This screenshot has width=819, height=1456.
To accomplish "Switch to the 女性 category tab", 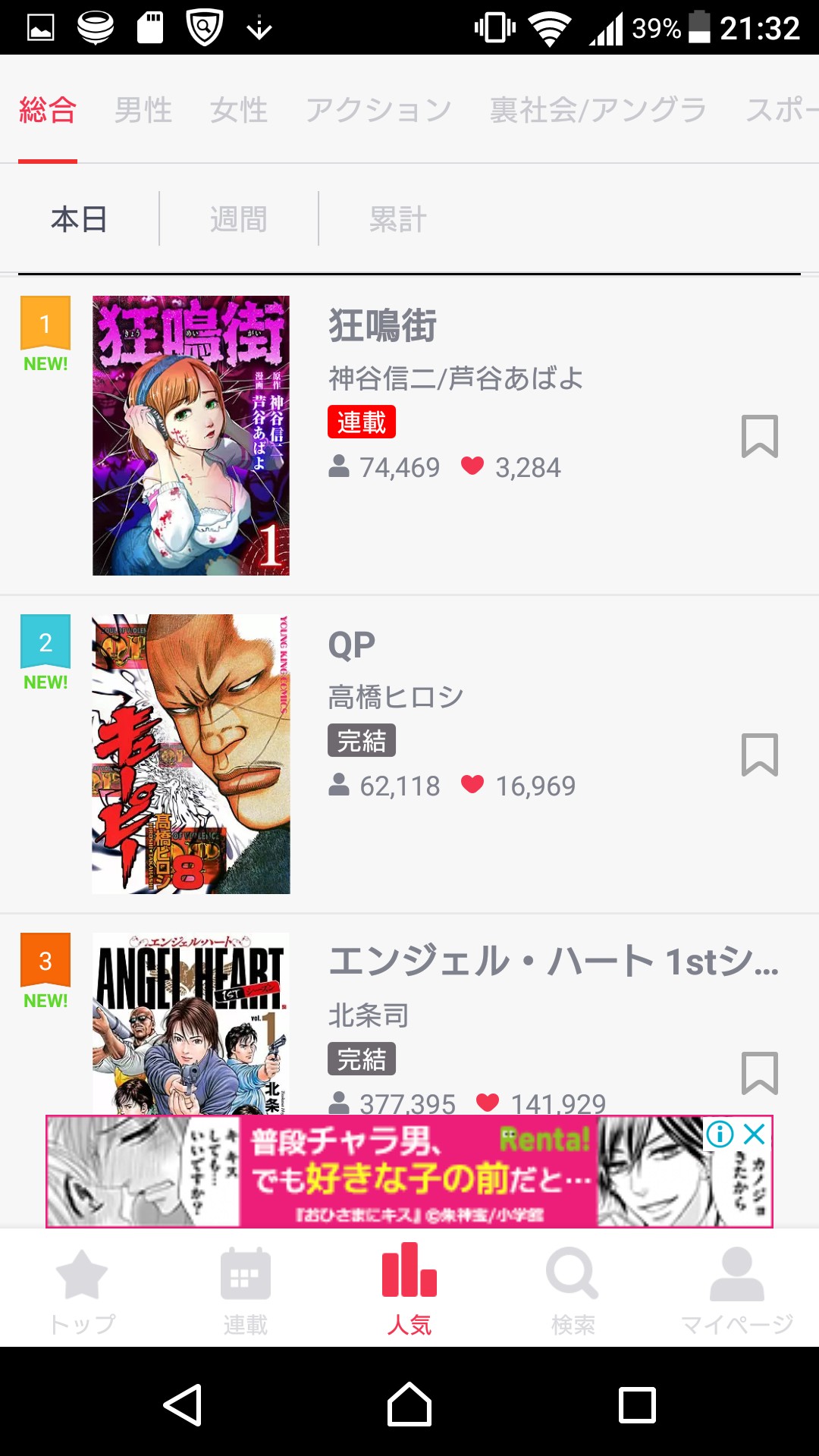I will point(239,111).
